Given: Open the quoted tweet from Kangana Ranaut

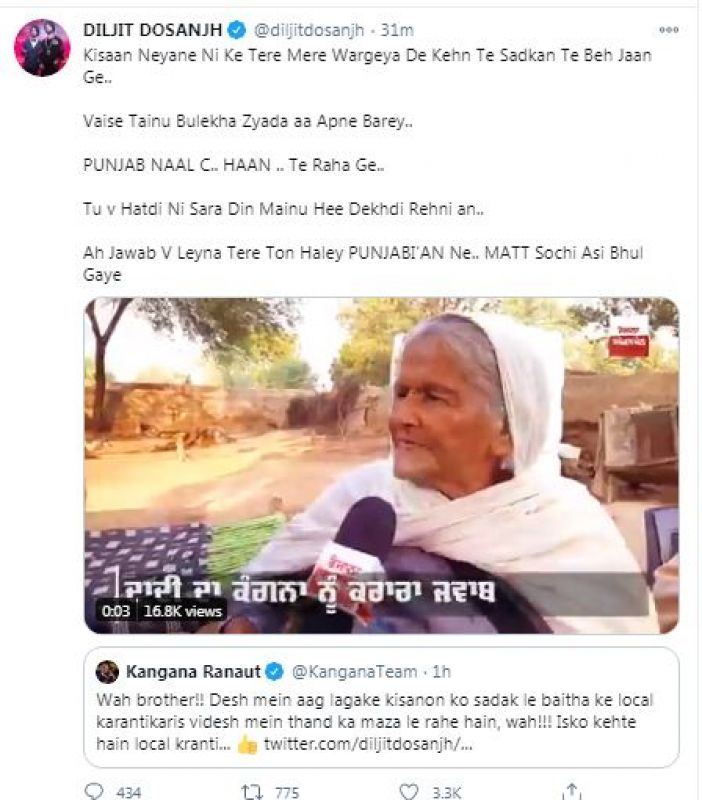Looking at the screenshot, I should coord(381,710).
